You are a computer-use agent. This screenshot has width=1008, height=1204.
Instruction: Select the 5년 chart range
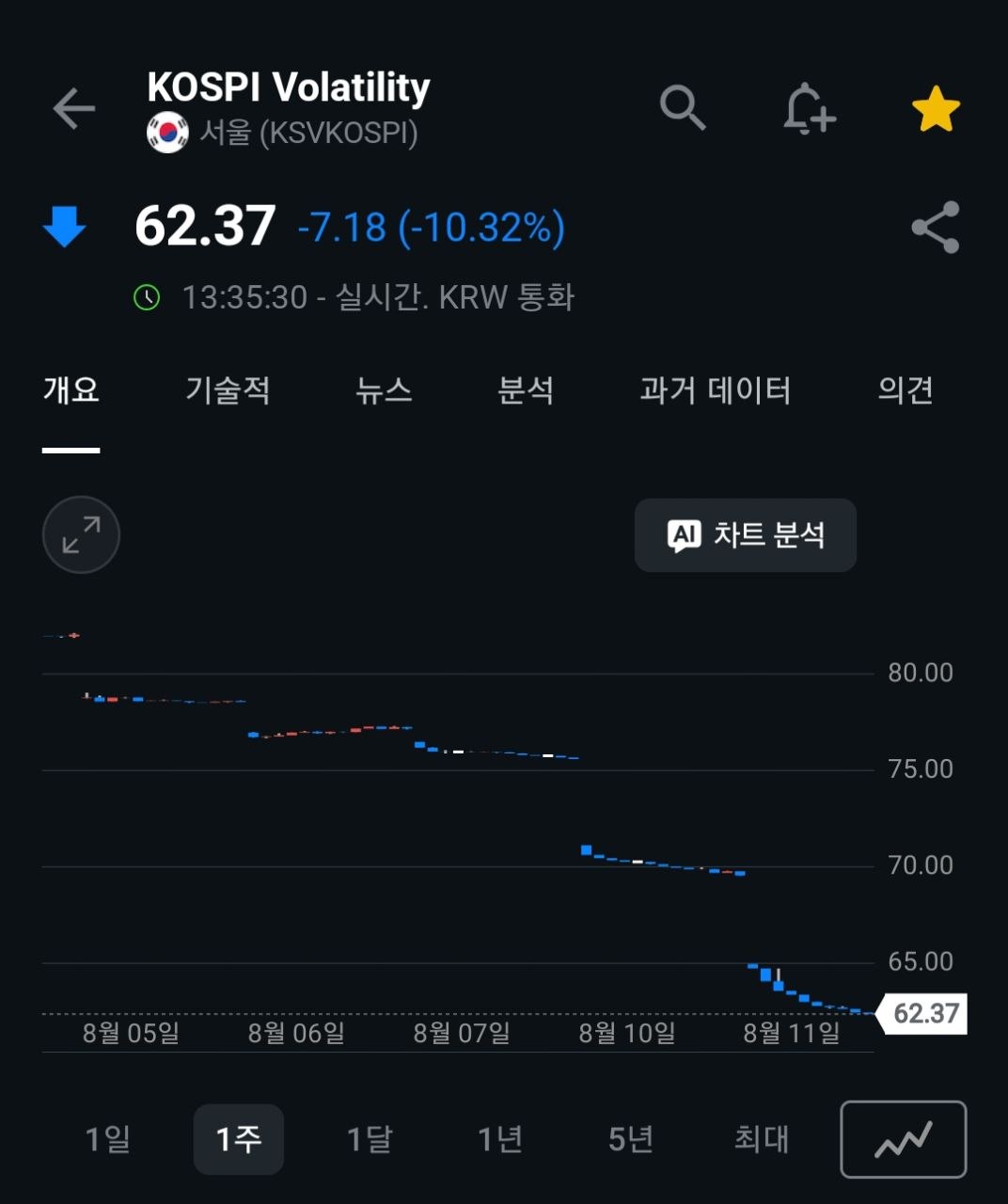631,1139
